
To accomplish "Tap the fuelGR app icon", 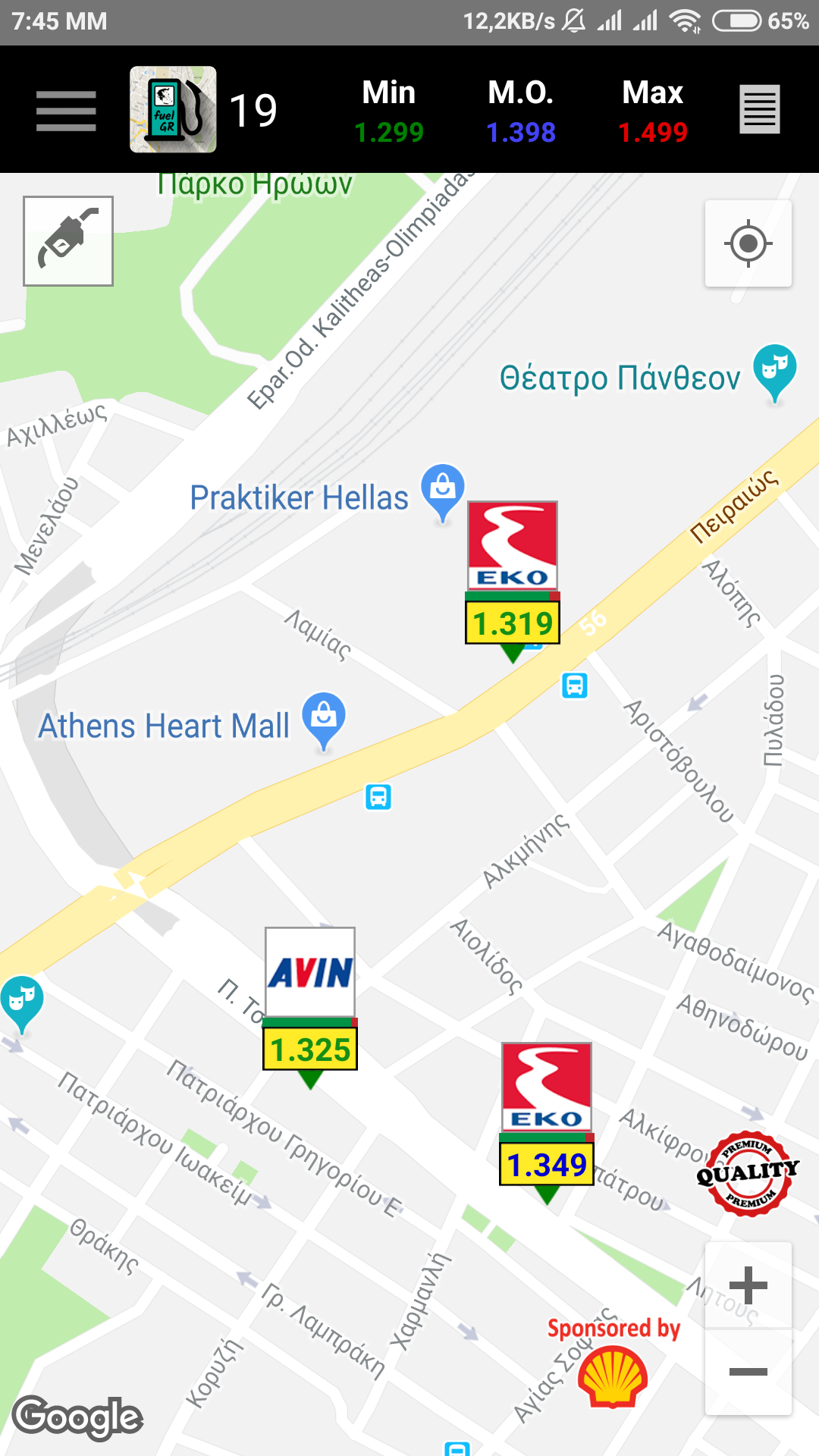I will click(x=173, y=109).
